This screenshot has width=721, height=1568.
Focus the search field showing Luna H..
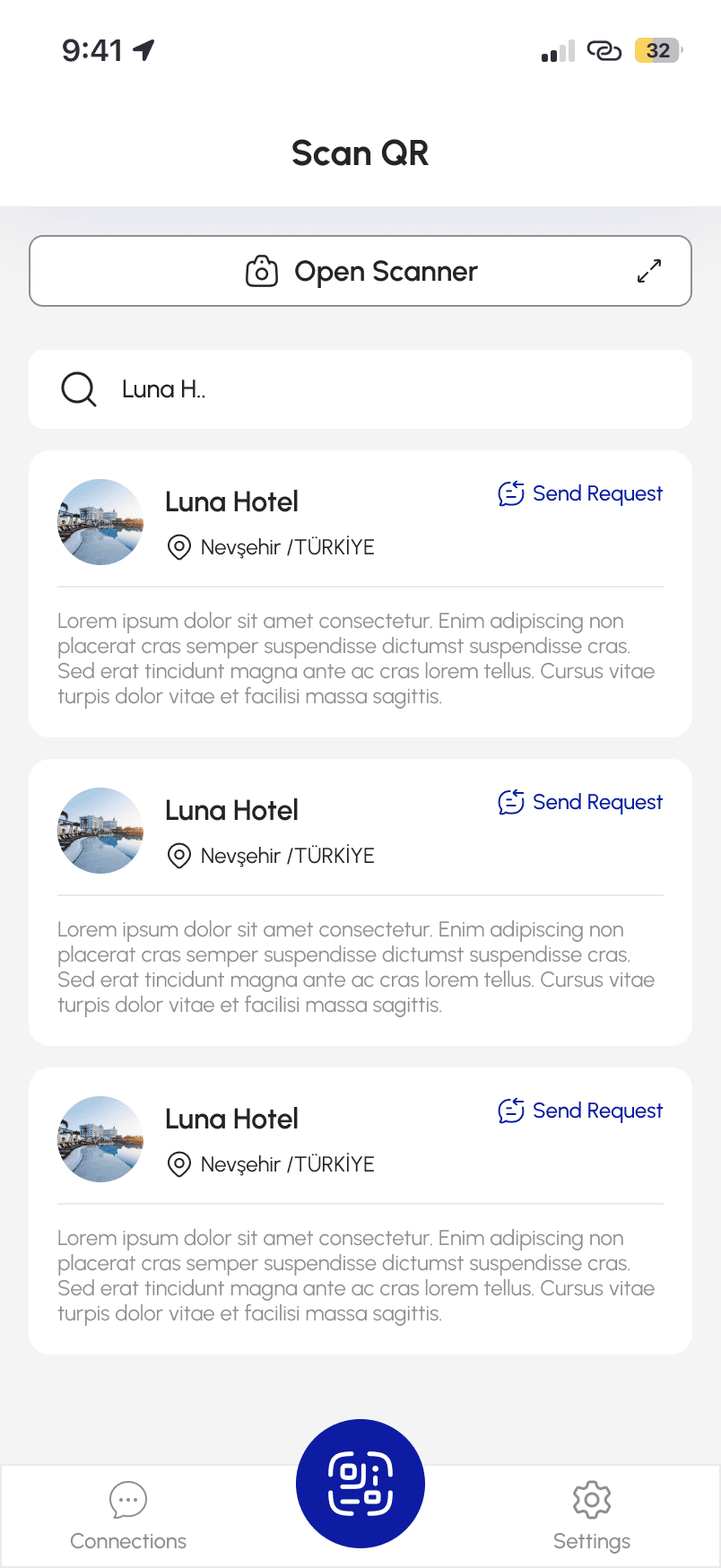[360, 389]
